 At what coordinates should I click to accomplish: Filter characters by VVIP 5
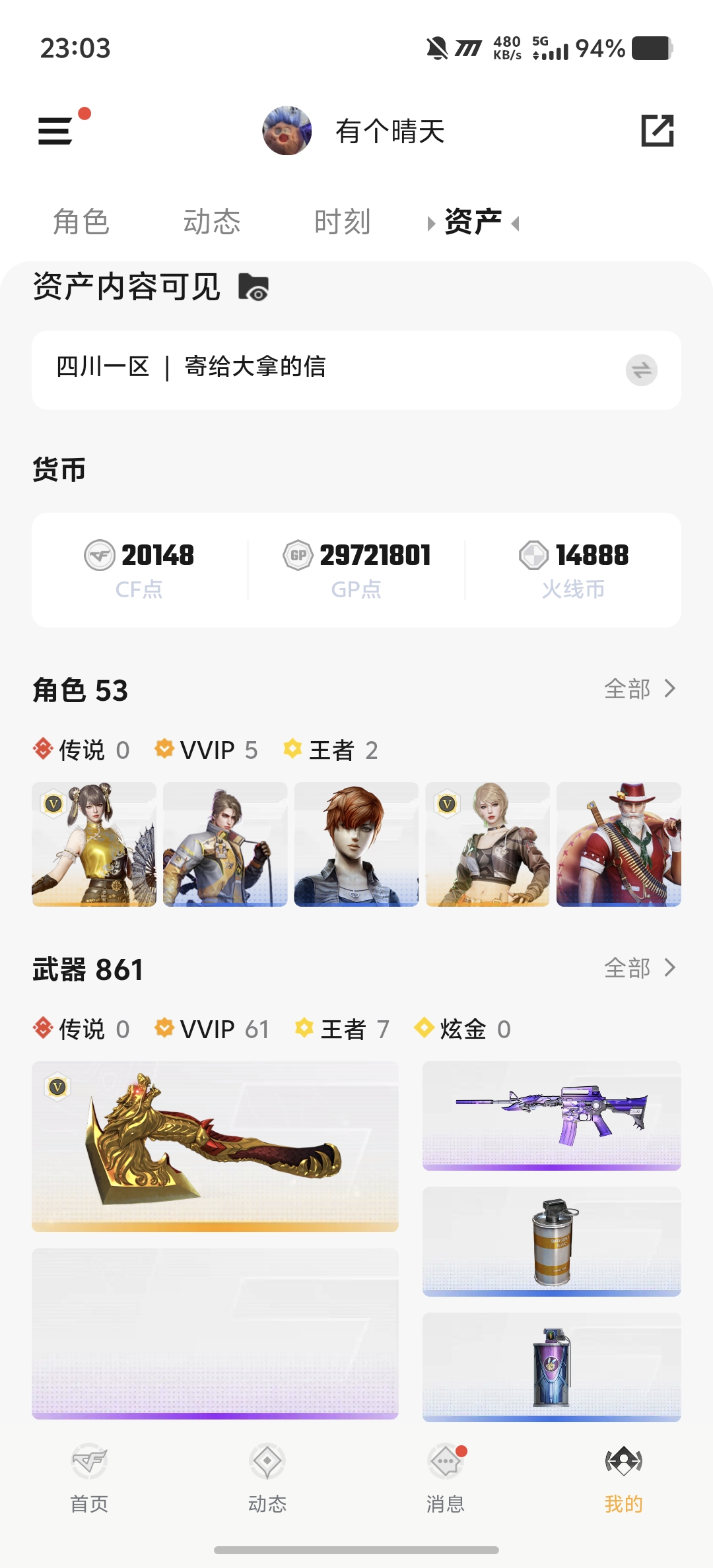206,750
